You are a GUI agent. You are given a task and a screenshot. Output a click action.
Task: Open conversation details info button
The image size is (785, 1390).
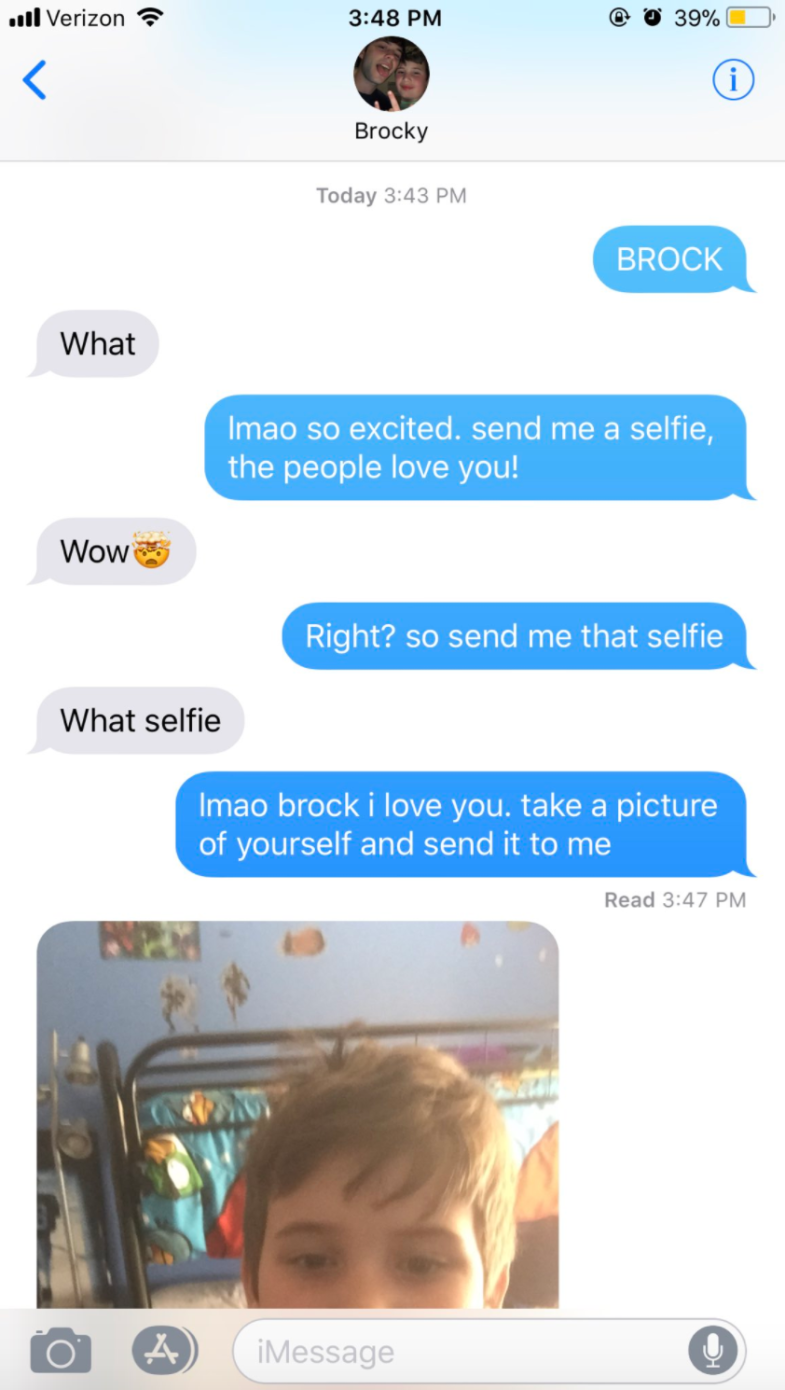[732, 81]
